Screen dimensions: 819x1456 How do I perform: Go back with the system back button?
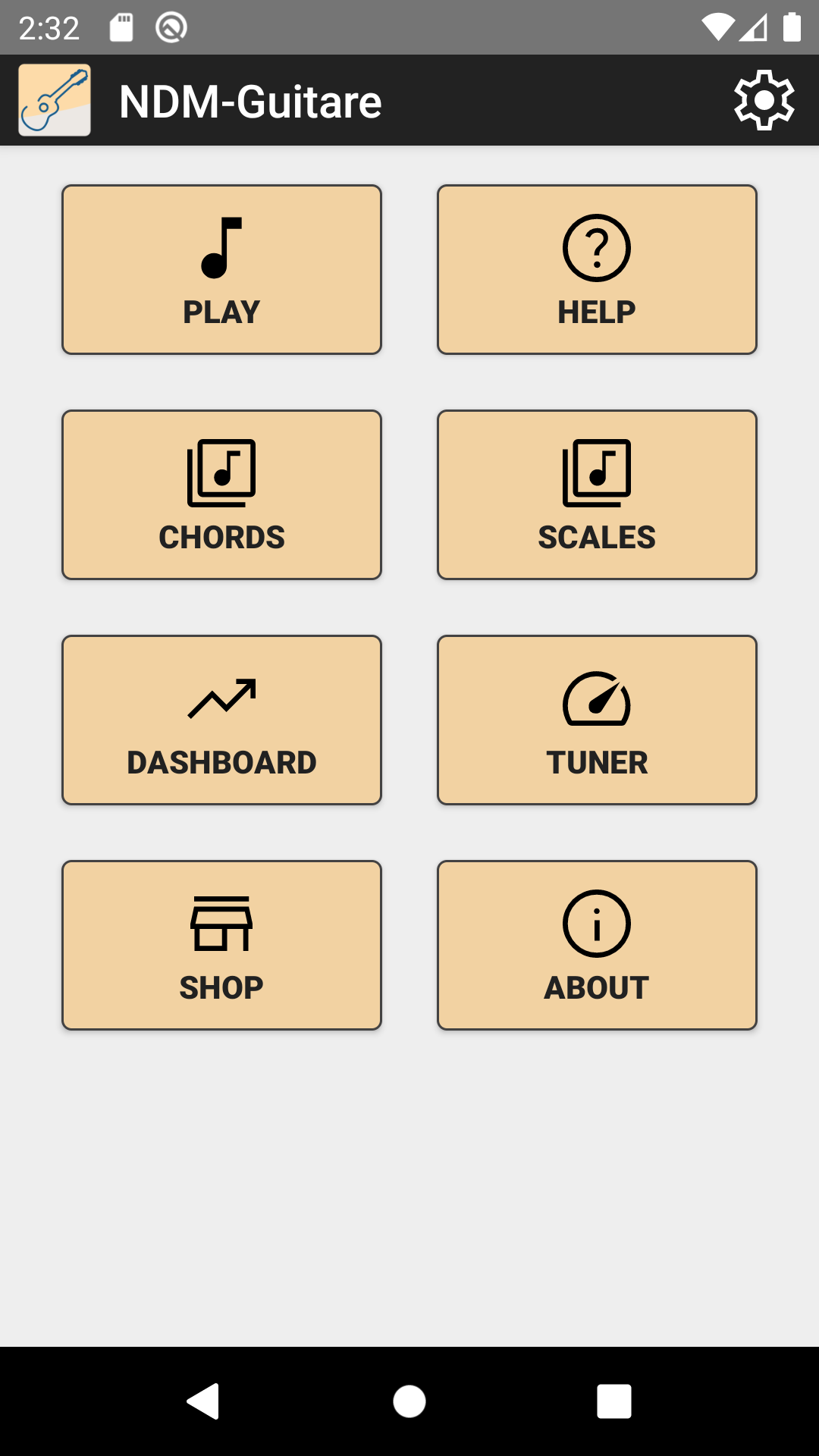203,1401
